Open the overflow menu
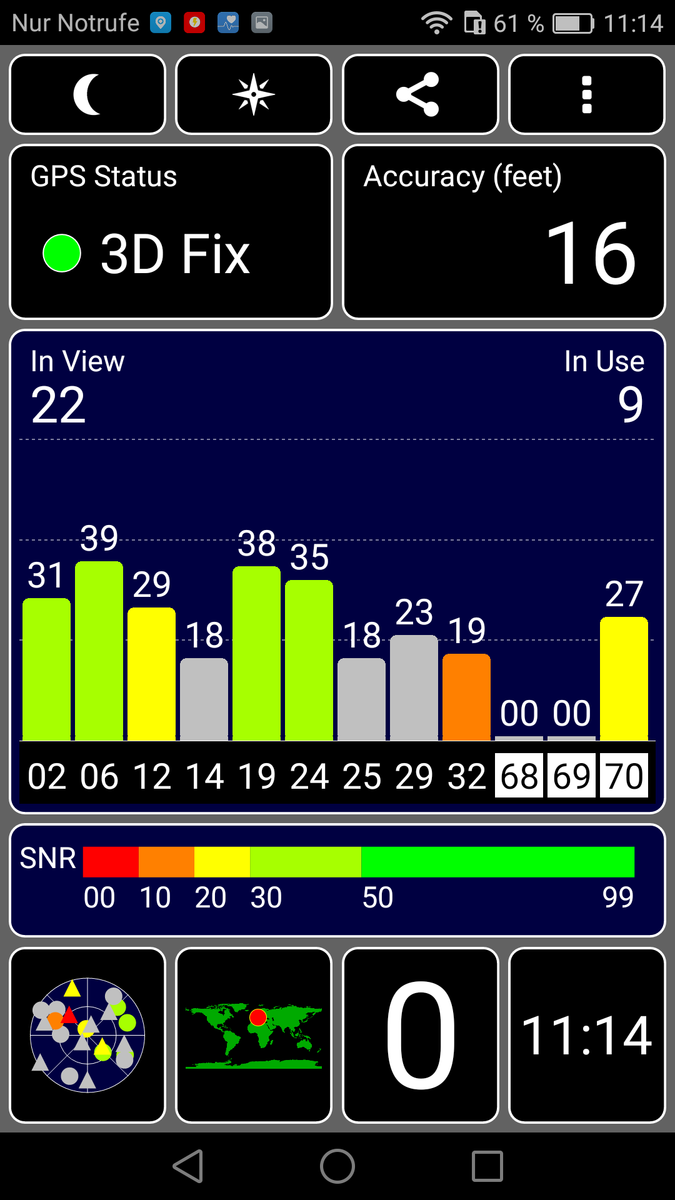675x1200 pixels. click(586, 95)
